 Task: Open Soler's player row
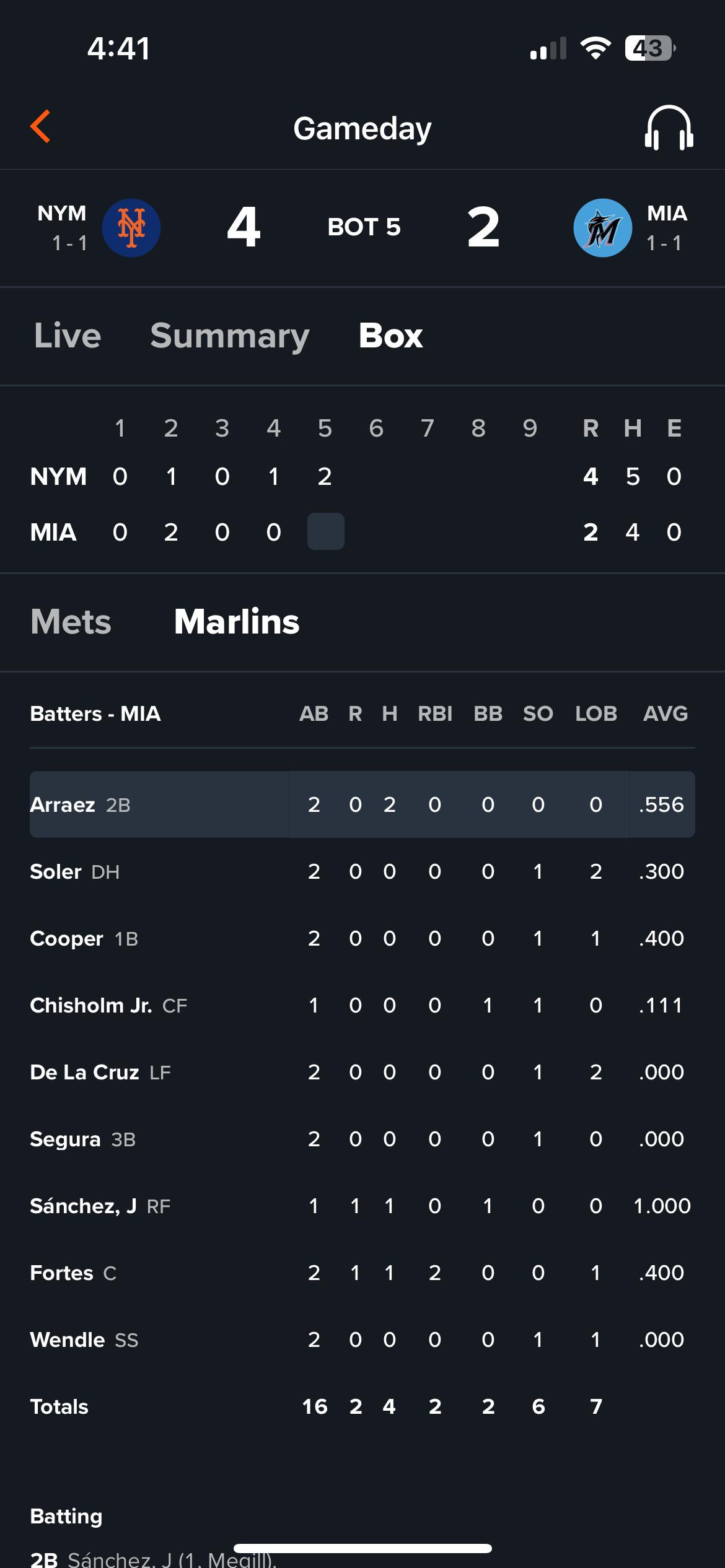[362, 871]
